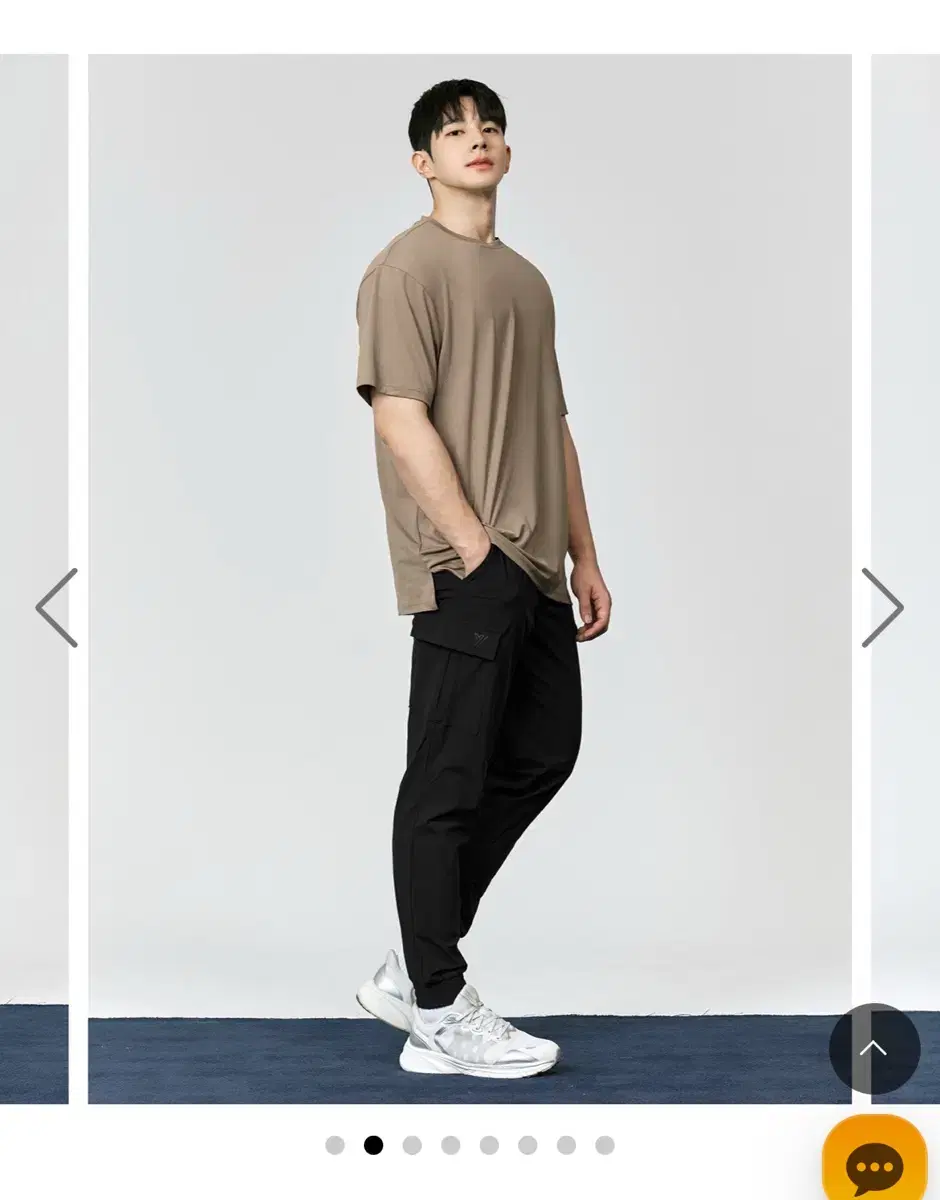Click the upward chevron inside the dark circle
The width and height of the screenshot is (940, 1200).
coord(874,1048)
